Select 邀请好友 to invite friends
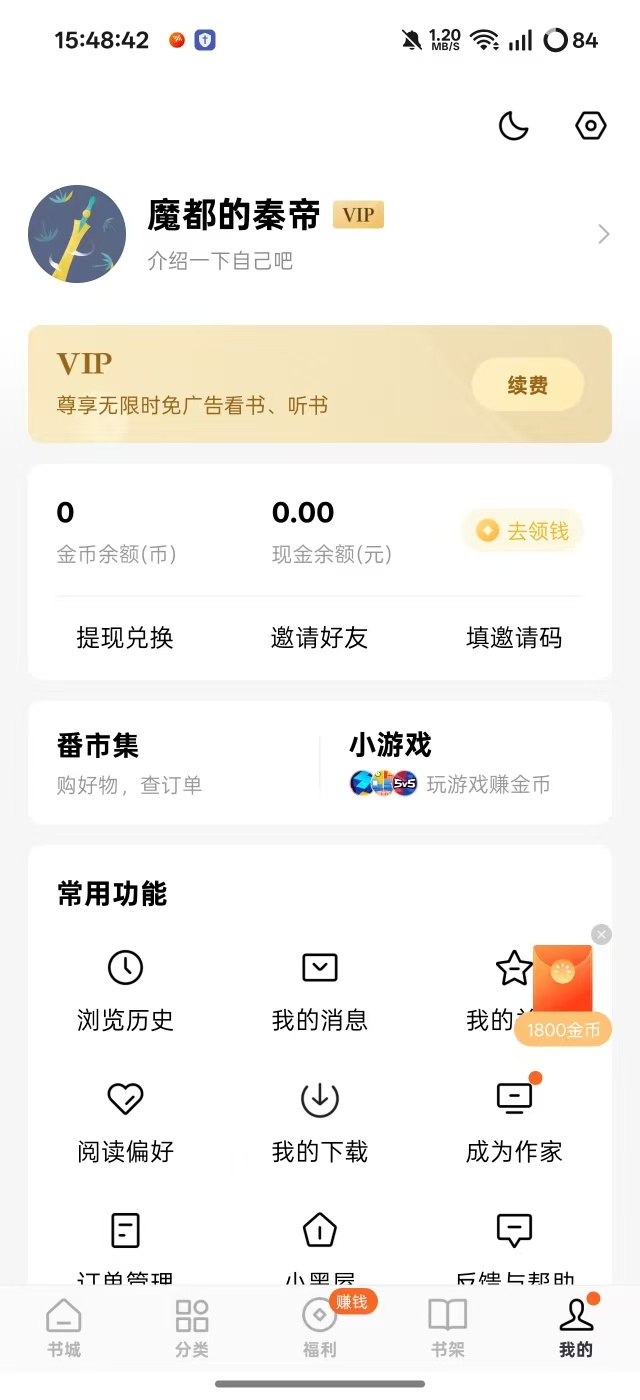 click(x=319, y=638)
